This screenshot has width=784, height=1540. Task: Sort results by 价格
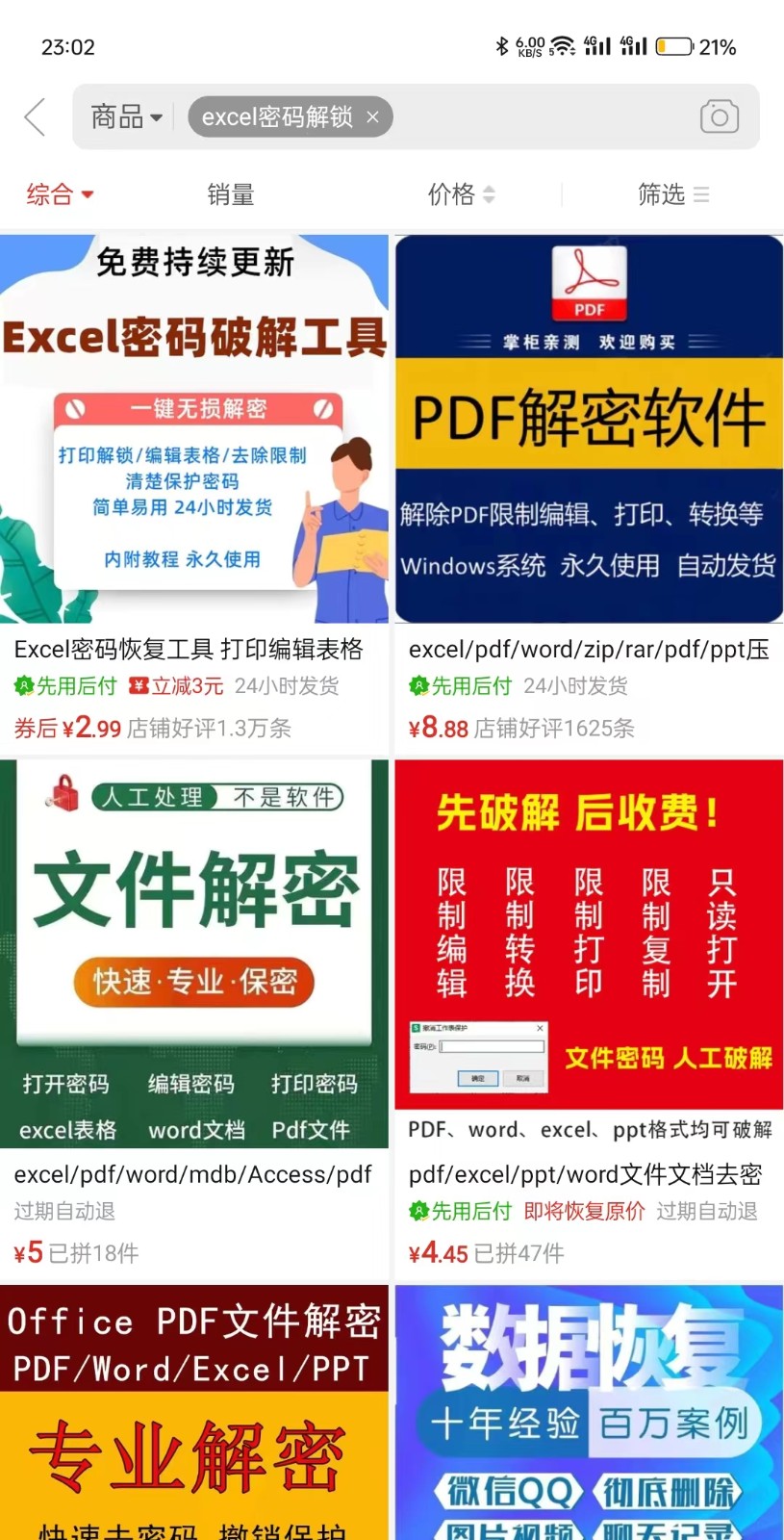pos(461,194)
